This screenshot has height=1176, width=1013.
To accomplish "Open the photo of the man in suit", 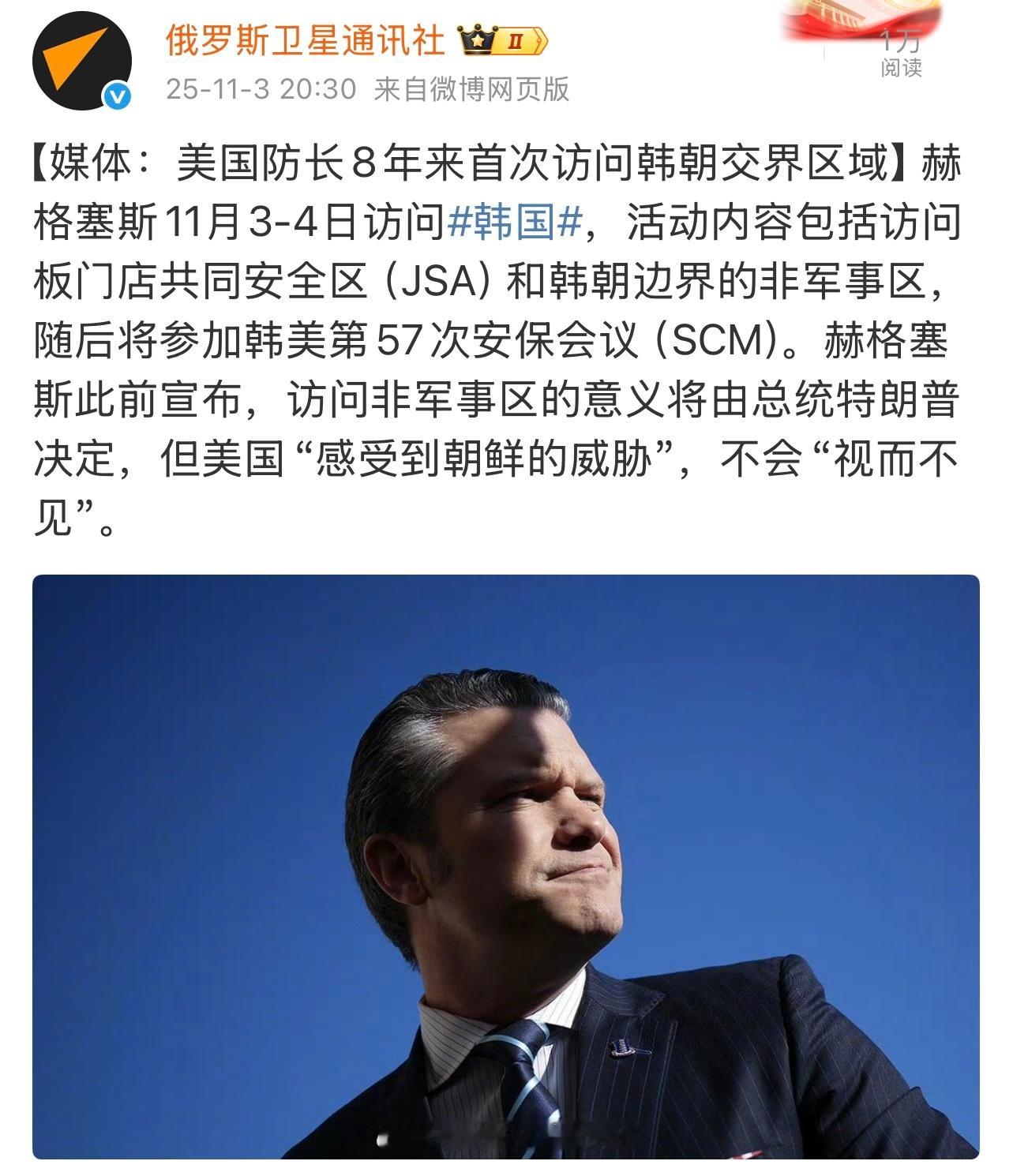I will point(506,876).
